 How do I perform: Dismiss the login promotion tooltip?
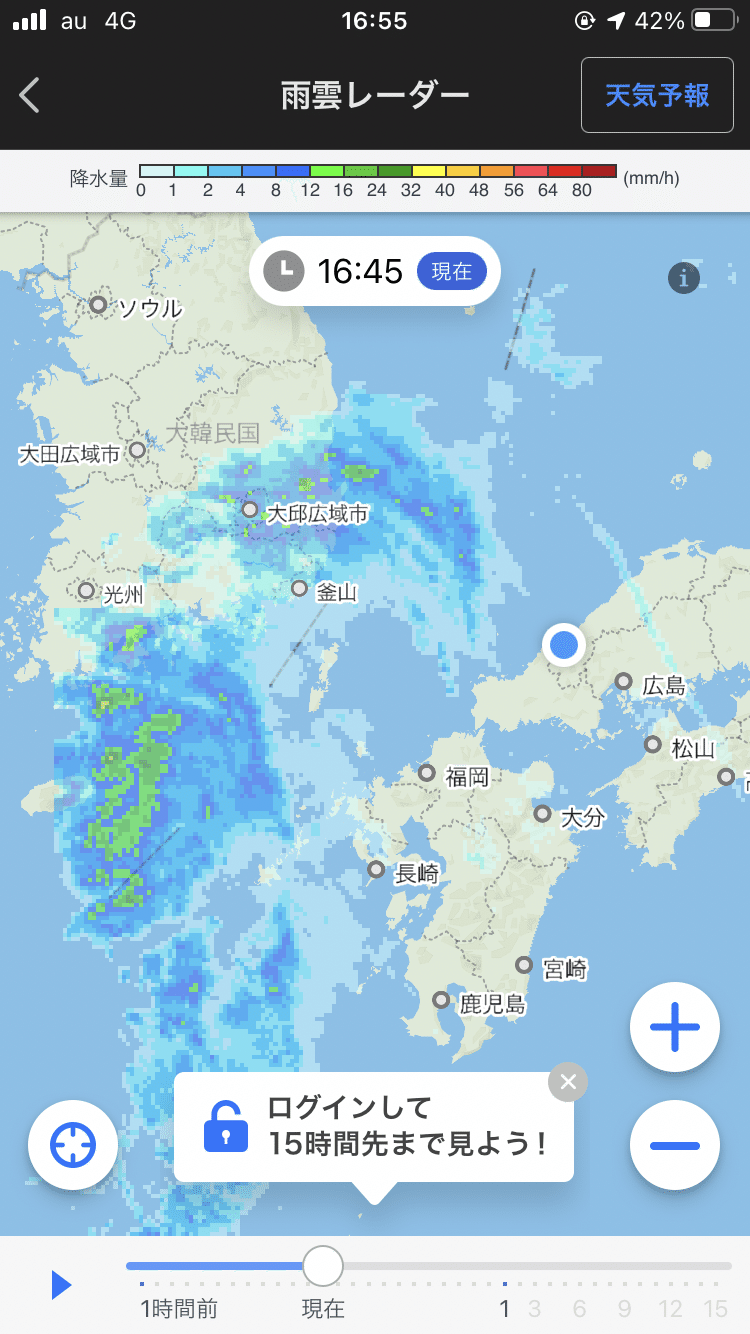pyautogui.click(x=568, y=1082)
